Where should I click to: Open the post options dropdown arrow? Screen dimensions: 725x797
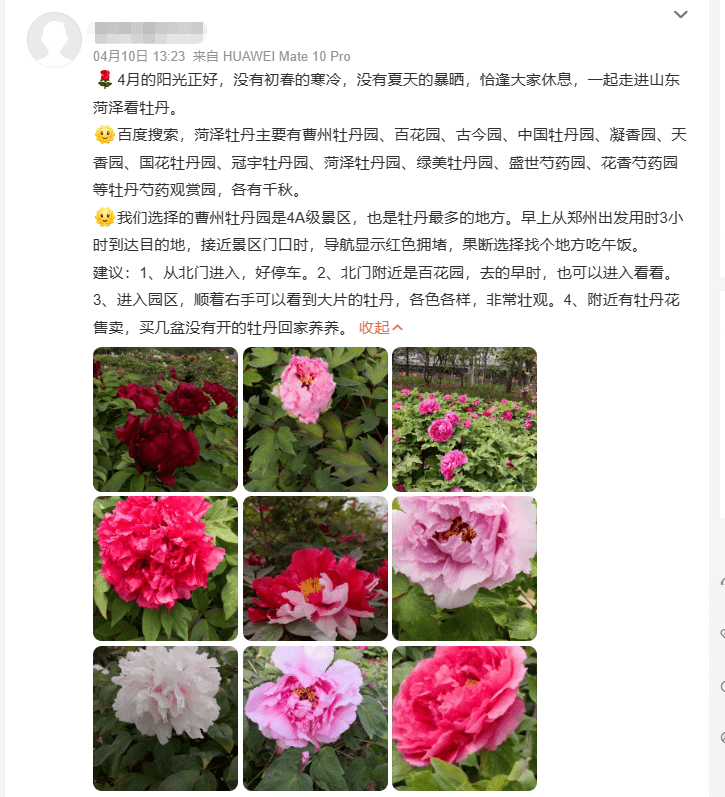[x=681, y=14]
